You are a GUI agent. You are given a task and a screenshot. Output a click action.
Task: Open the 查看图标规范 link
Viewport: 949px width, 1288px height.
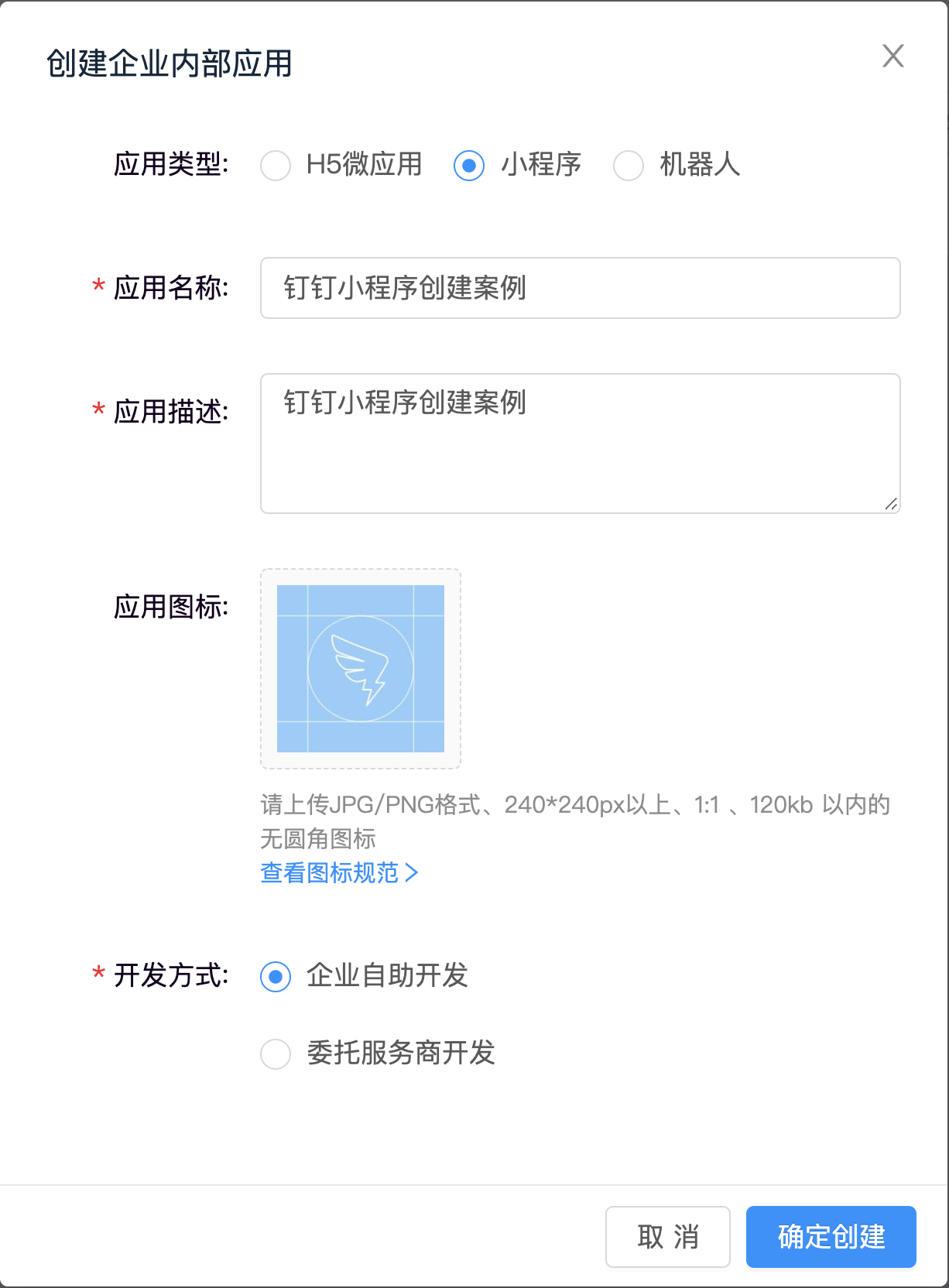point(338,873)
